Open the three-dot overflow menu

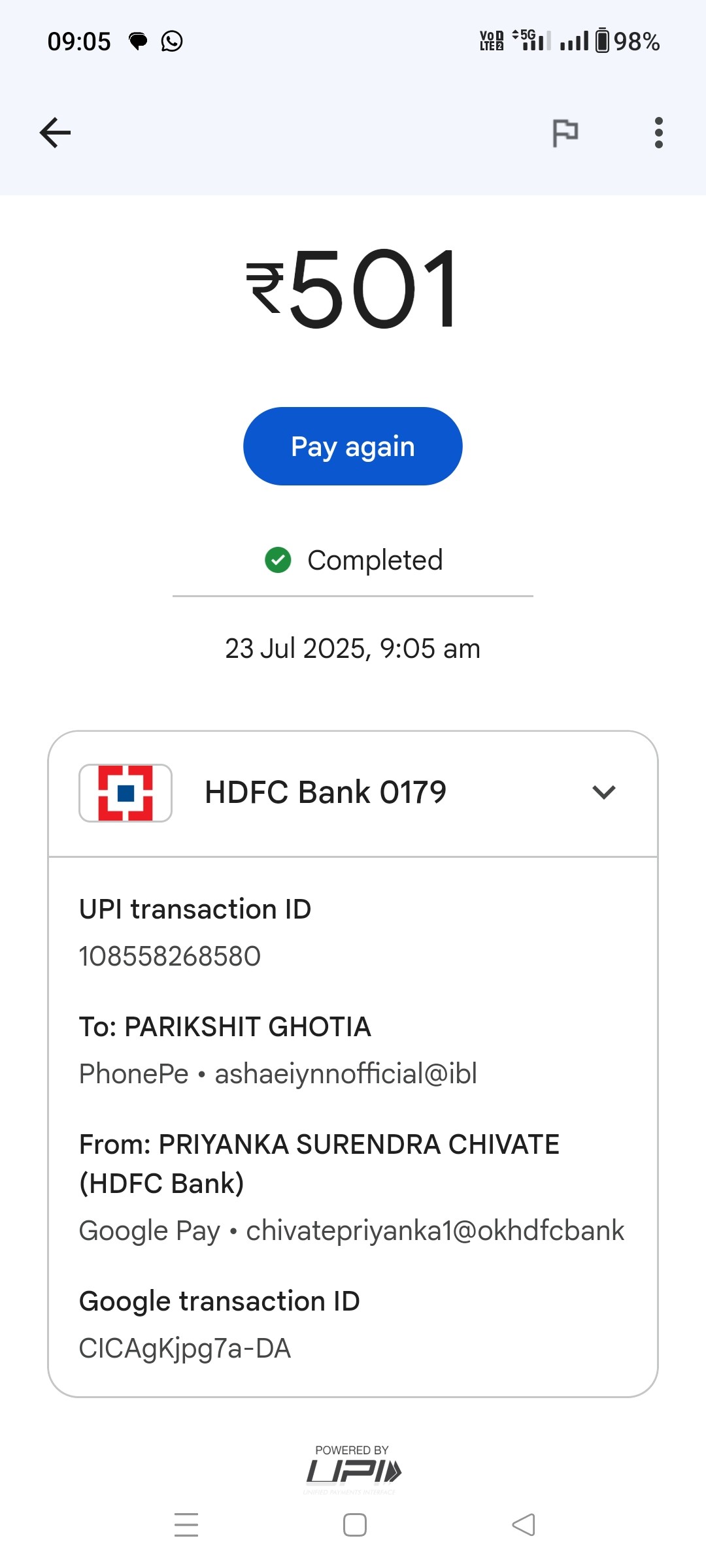tap(658, 133)
